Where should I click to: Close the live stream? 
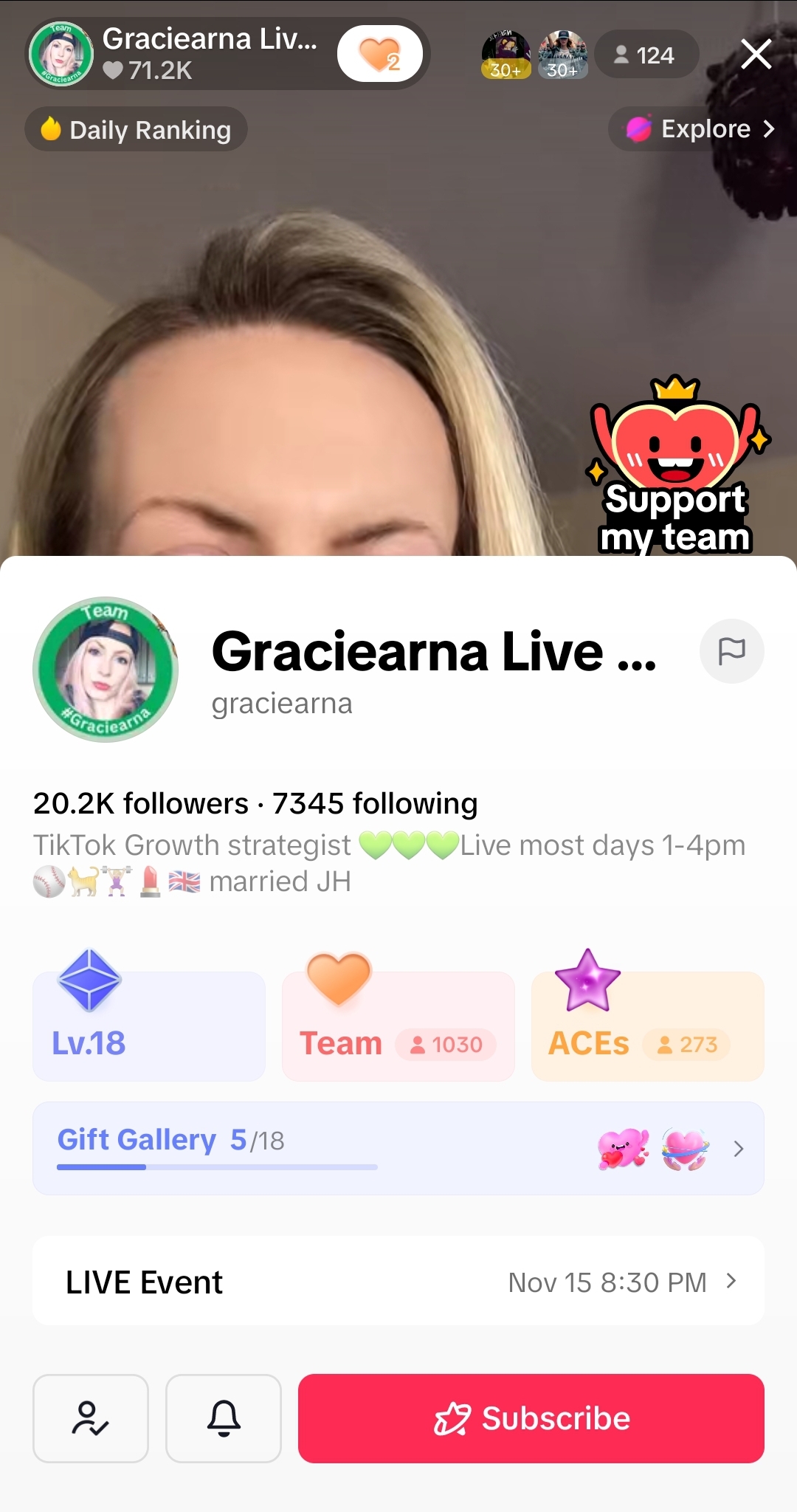click(756, 55)
